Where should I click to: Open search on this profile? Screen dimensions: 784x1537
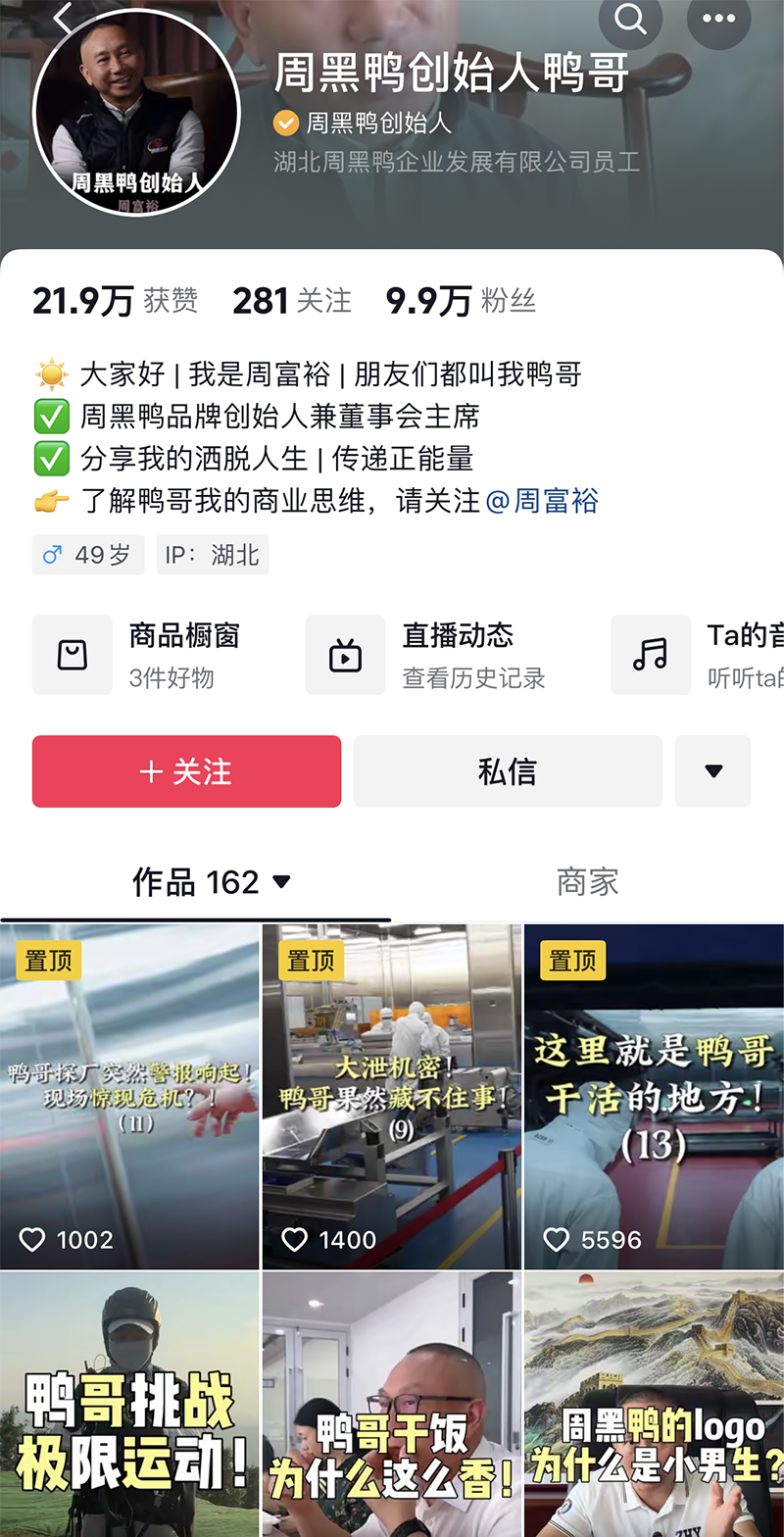coord(630,19)
